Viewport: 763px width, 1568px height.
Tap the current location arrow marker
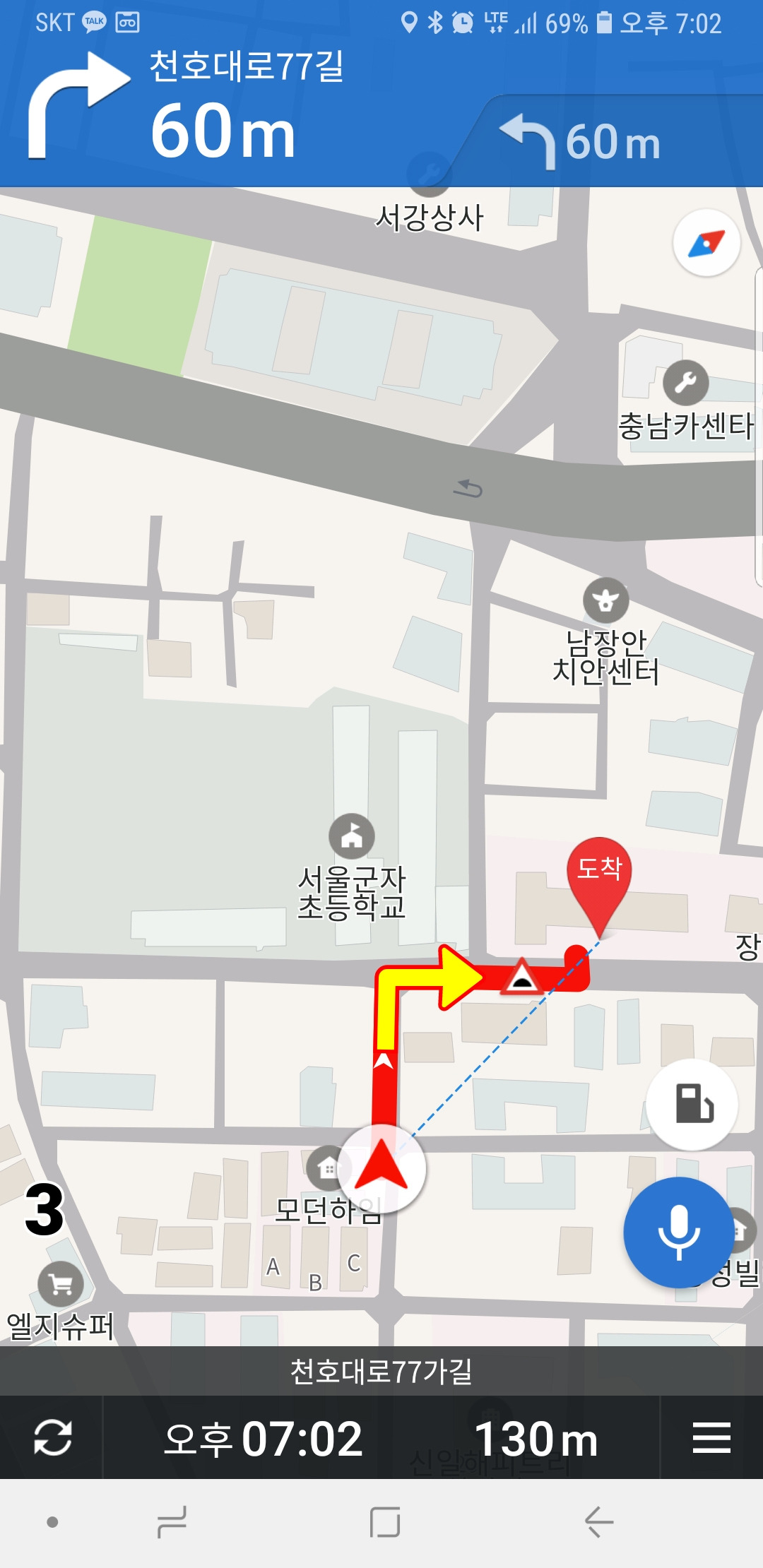[381, 1169]
